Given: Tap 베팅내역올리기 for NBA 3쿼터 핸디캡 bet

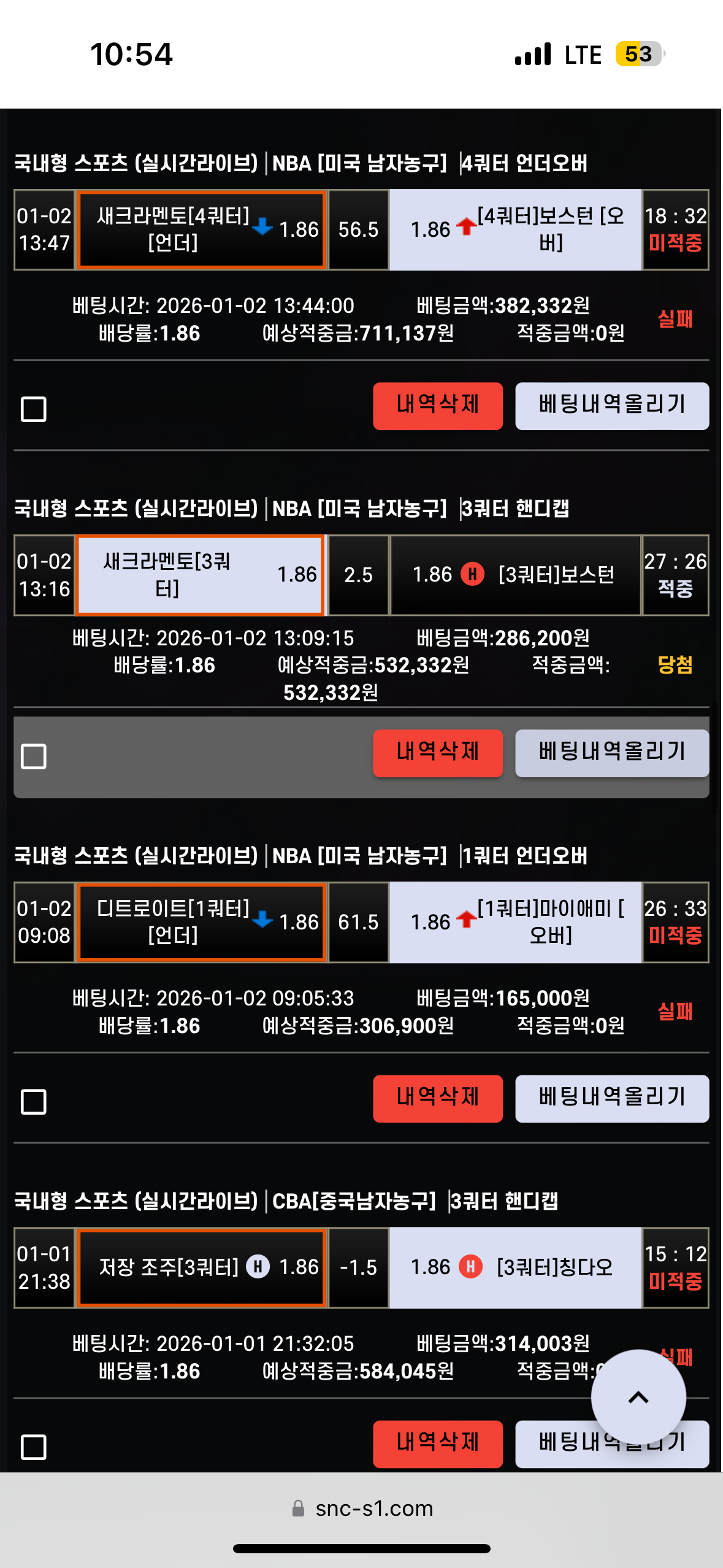Looking at the screenshot, I should (611, 753).
